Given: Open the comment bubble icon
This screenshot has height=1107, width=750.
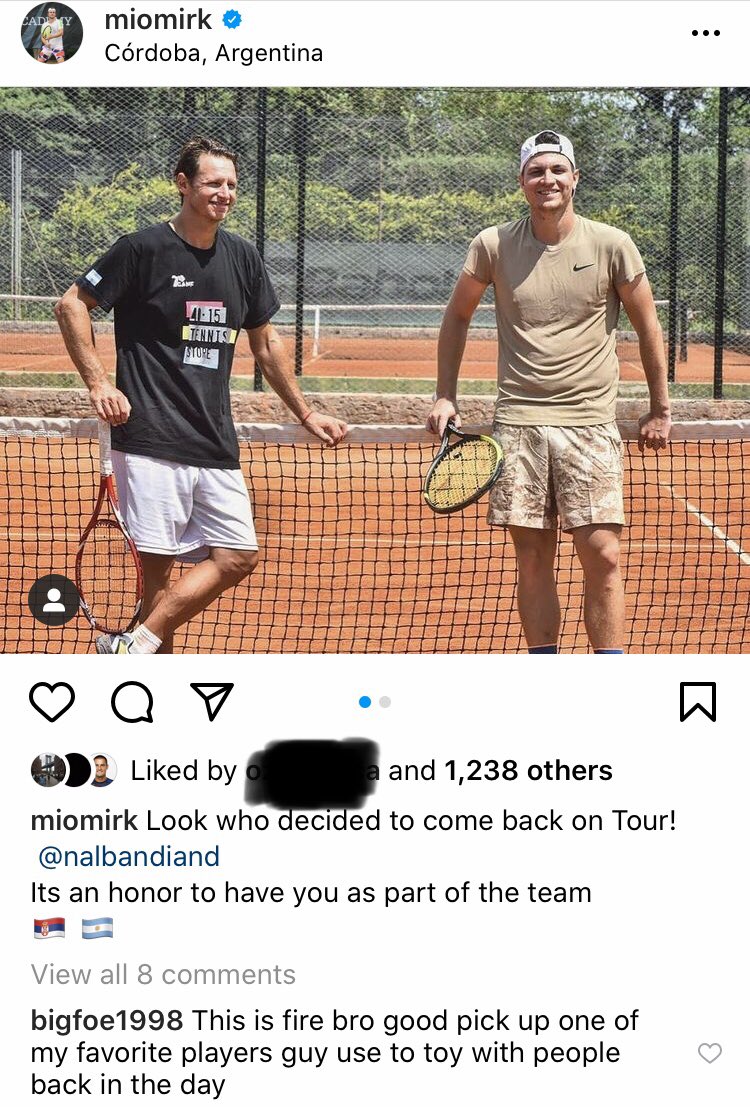Looking at the screenshot, I should point(132,701).
